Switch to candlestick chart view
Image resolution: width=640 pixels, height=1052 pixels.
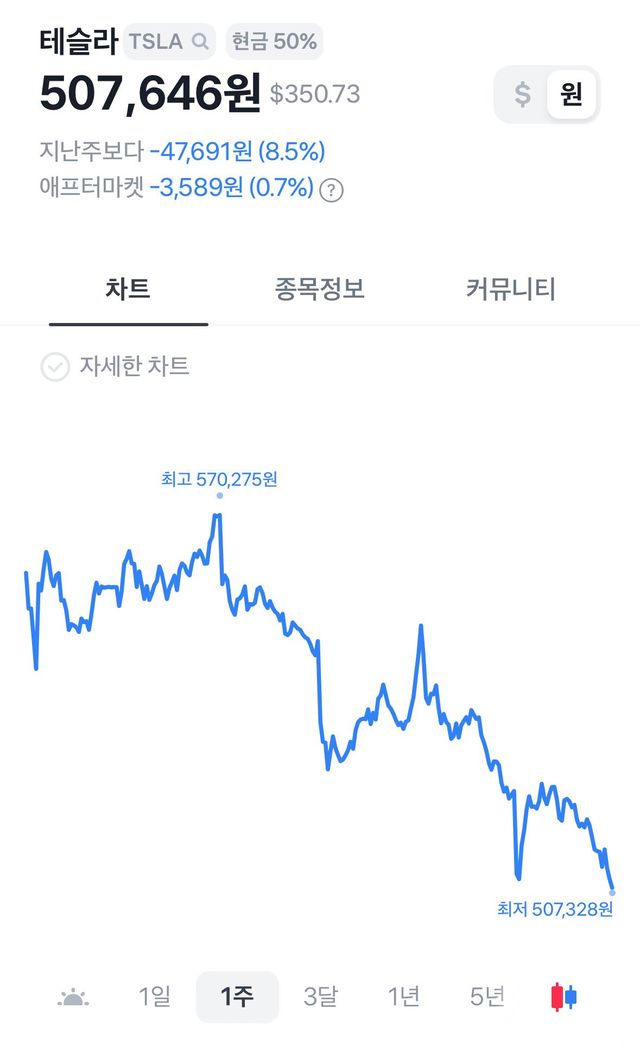(x=564, y=997)
